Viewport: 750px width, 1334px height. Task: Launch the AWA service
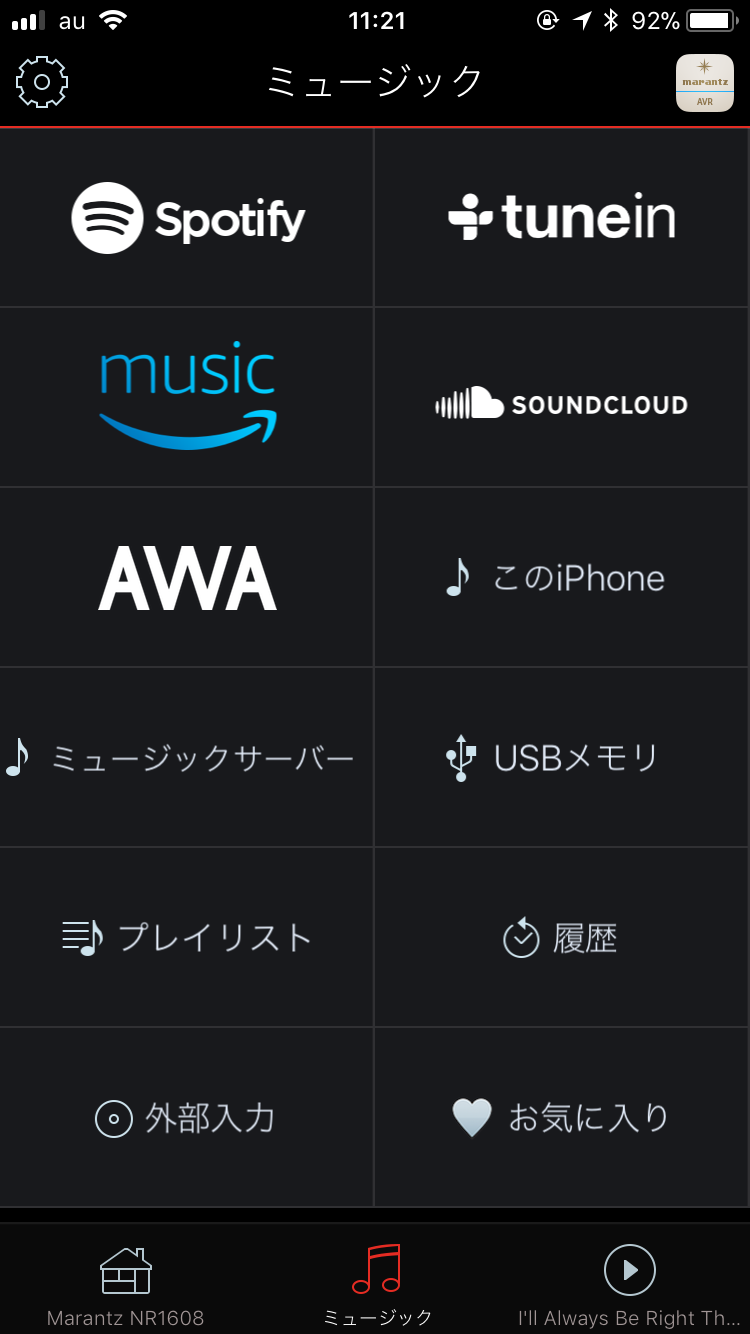coord(187,578)
